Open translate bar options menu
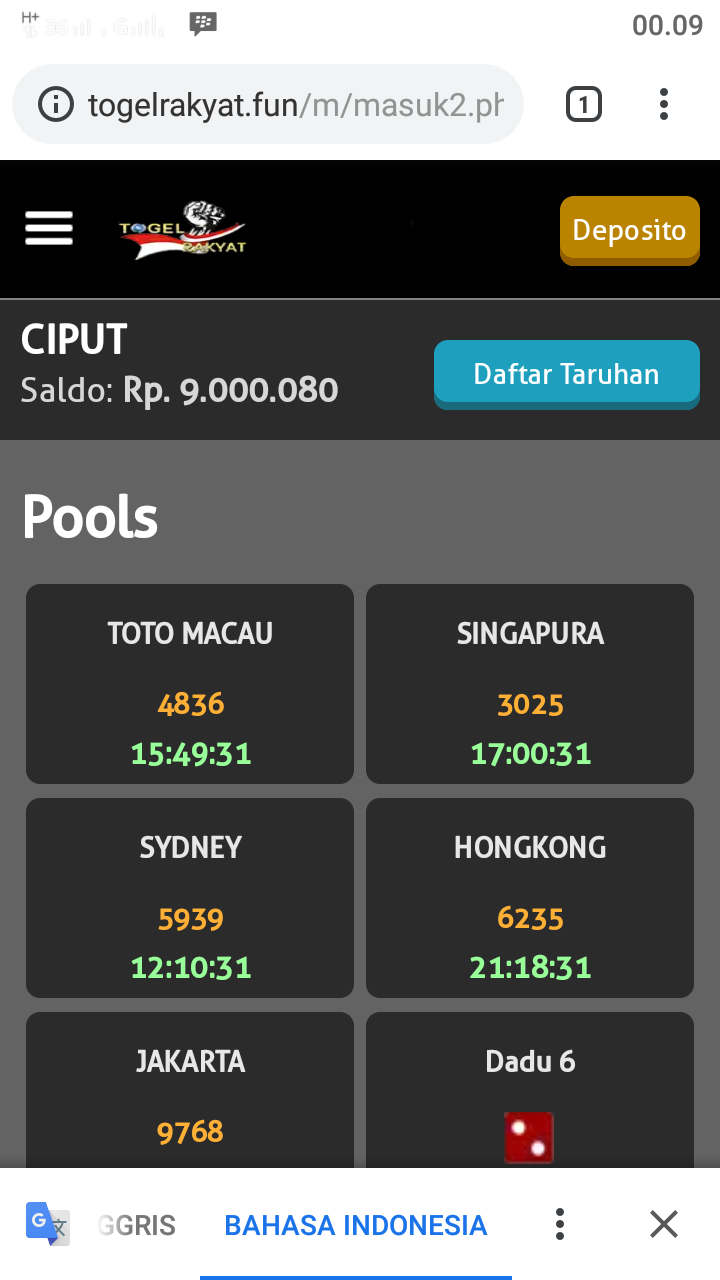This screenshot has height=1280, width=720. point(560,1225)
